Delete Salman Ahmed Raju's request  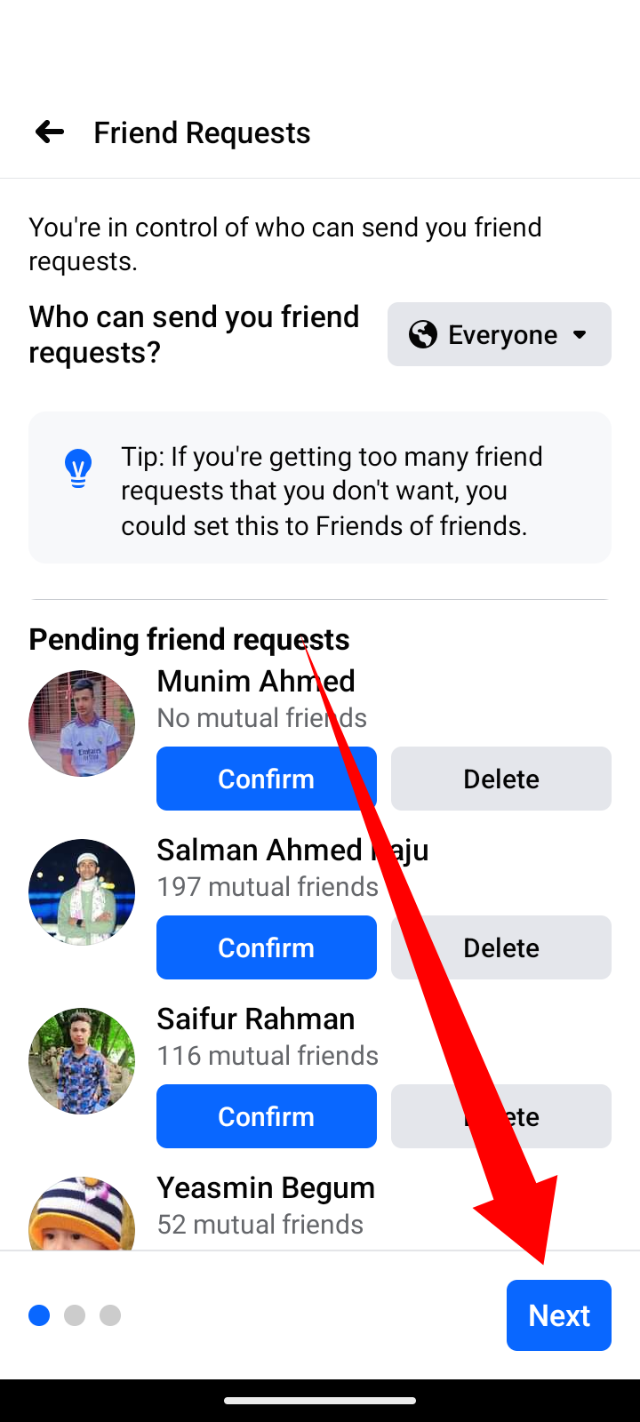click(501, 948)
